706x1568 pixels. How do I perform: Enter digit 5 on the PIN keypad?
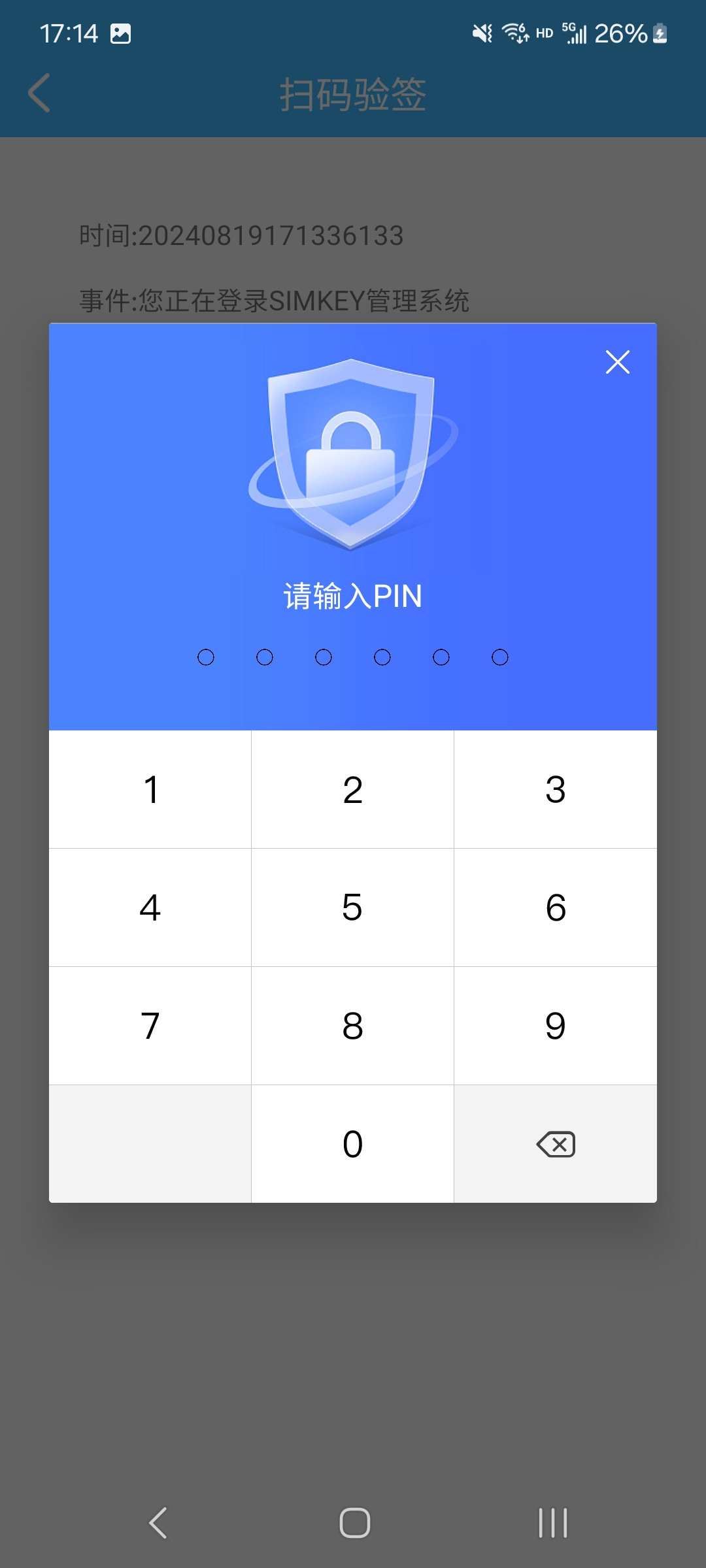[352, 907]
